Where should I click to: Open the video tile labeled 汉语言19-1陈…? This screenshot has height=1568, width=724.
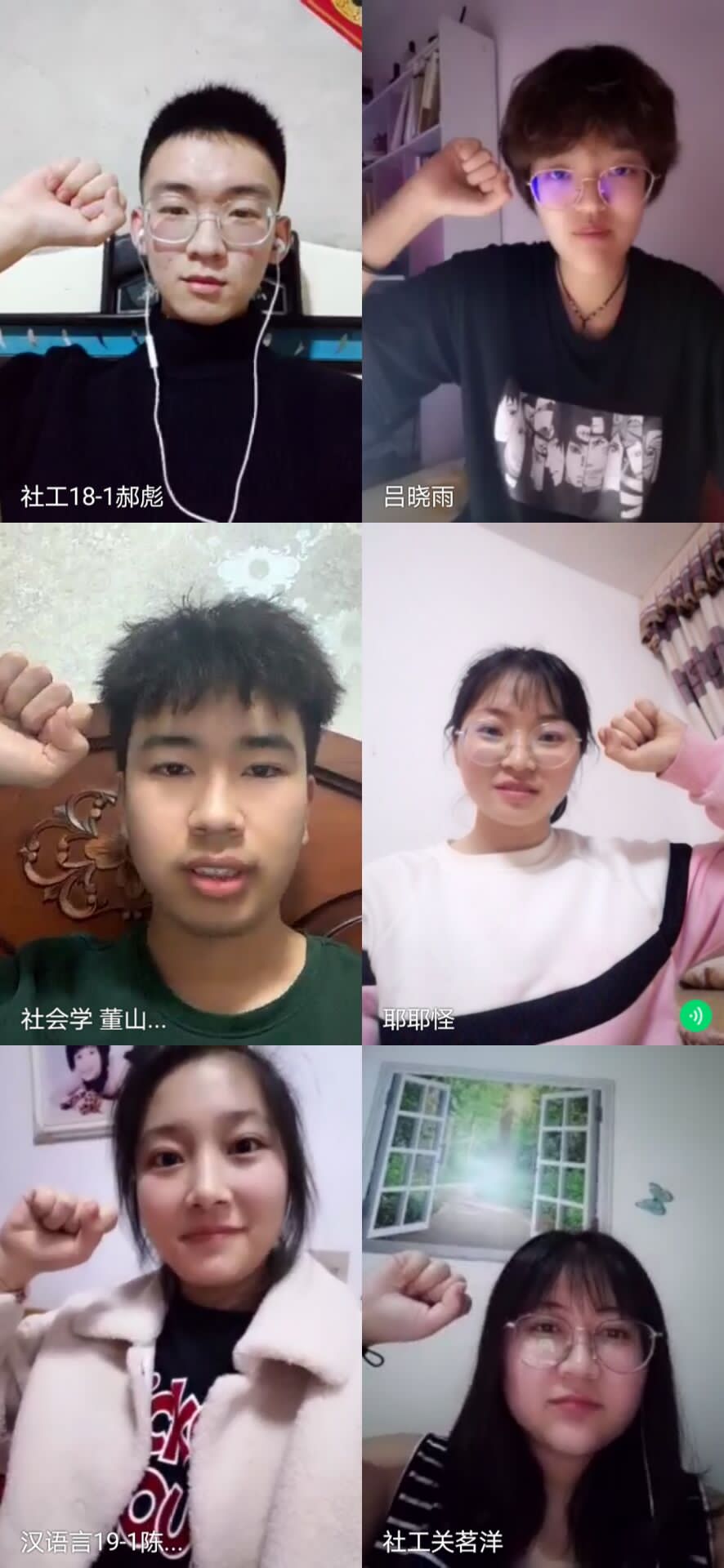[181, 1307]
